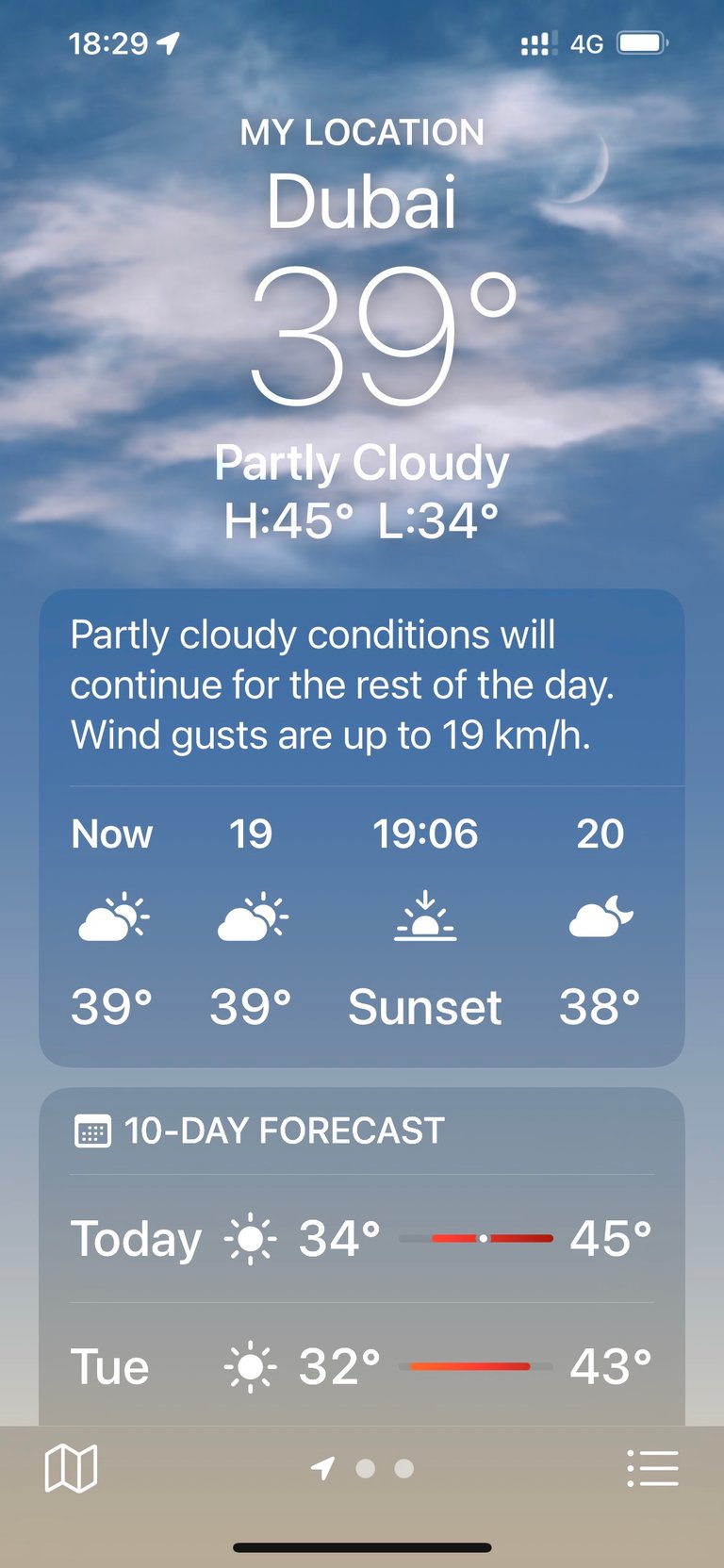Viewport: 724px width, 1568px height.
Task: Open Today's row in 10-day forecast
Action: pos(362,1238)
